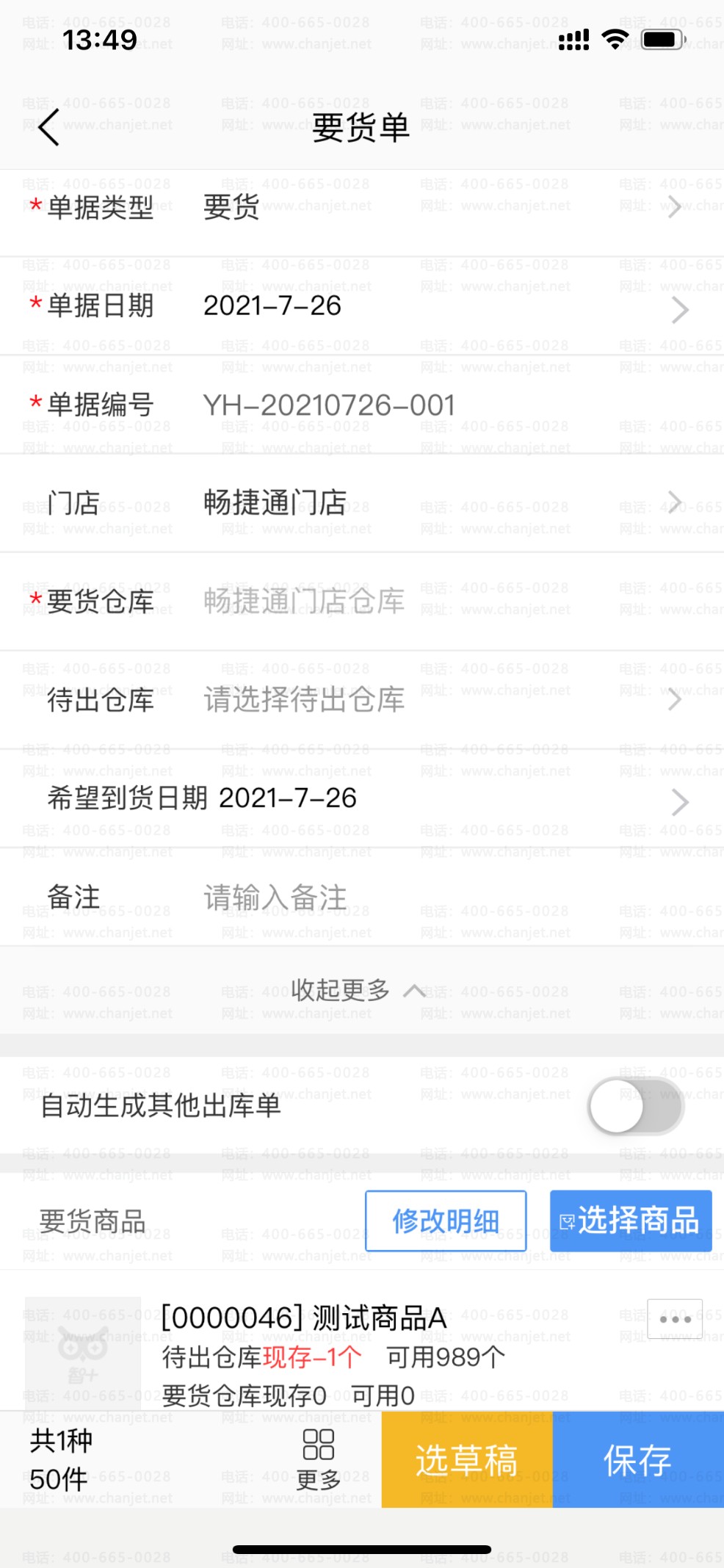This screenshot has height=1568, width=724.
Task: Select a different 门店
Action: pos(441,504)
